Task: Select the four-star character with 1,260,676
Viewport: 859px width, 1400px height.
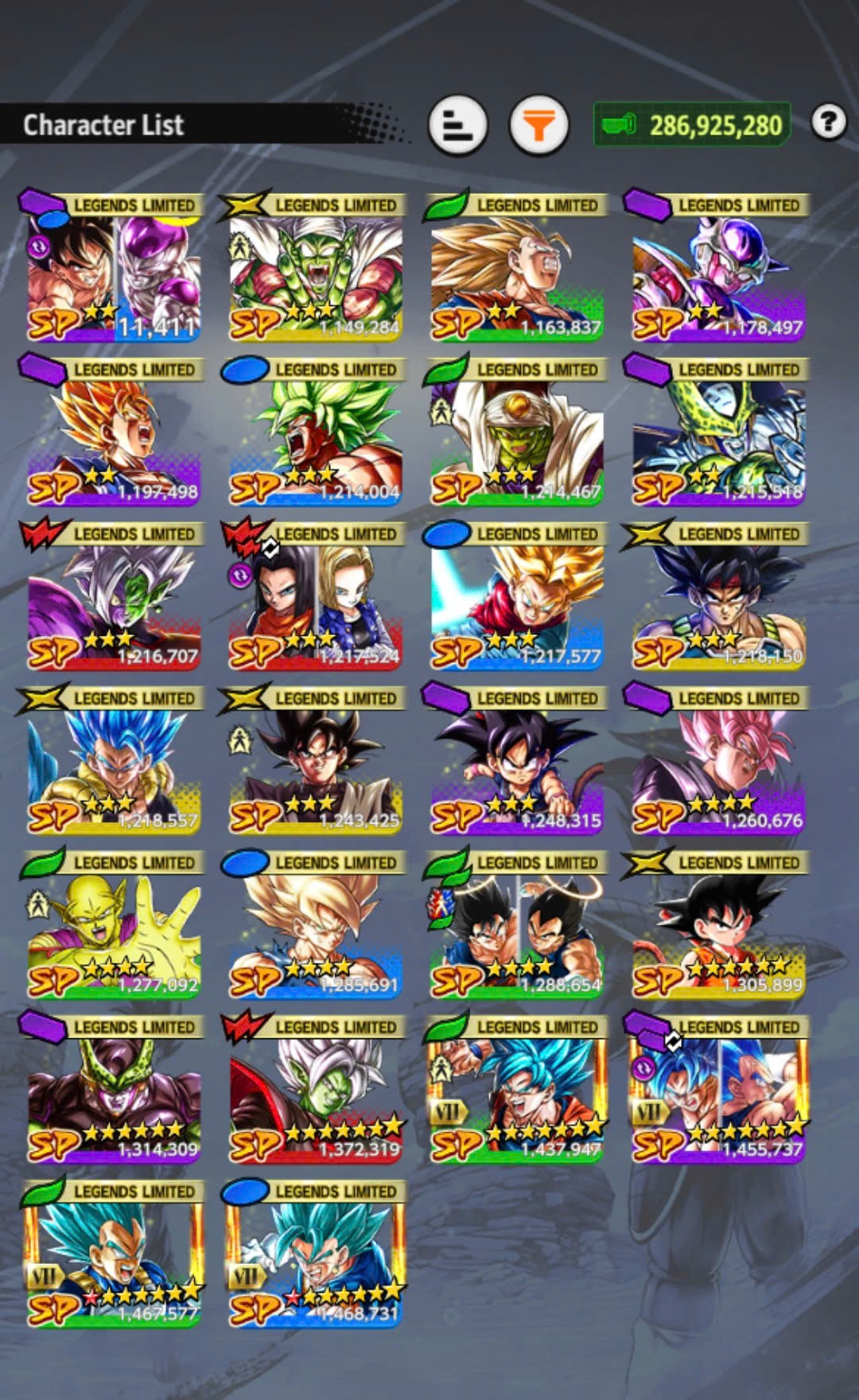Action: pyautogui.click(x=718, y=762)
